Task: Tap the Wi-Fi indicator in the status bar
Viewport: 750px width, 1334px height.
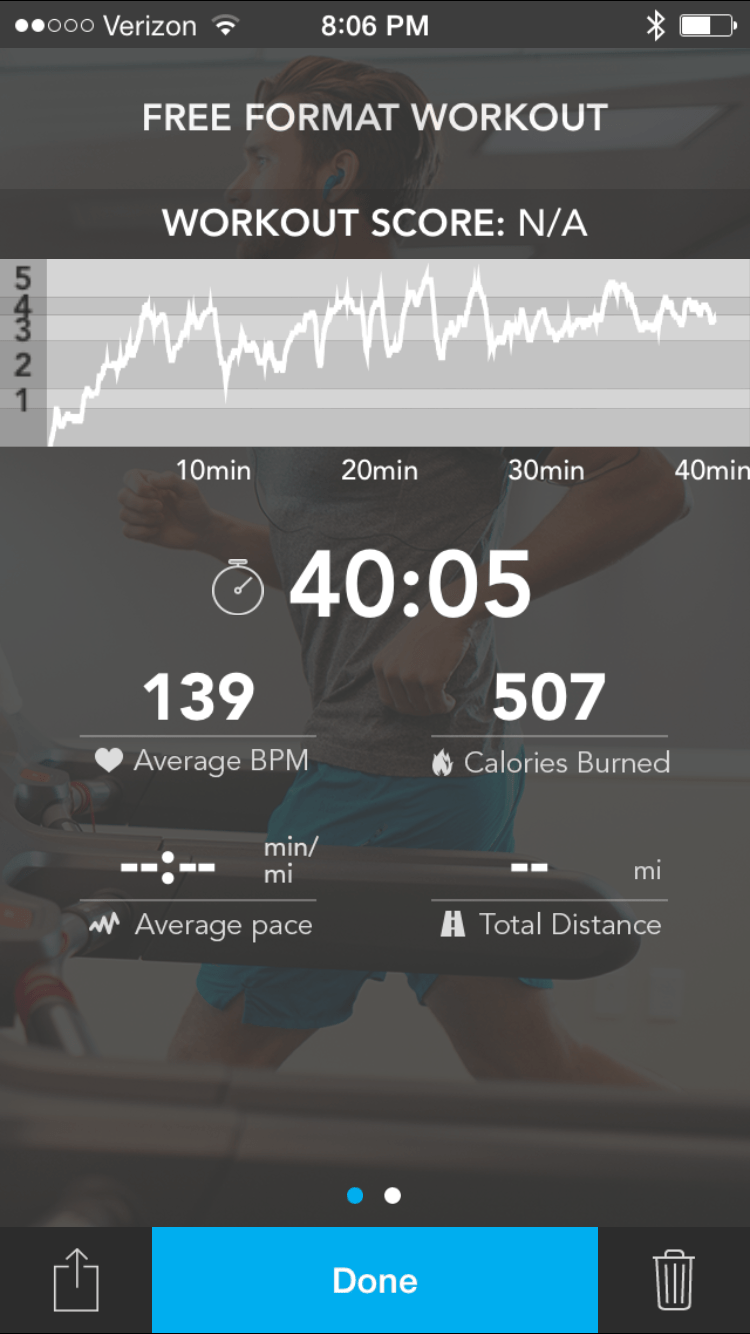Action: (226, 25)
